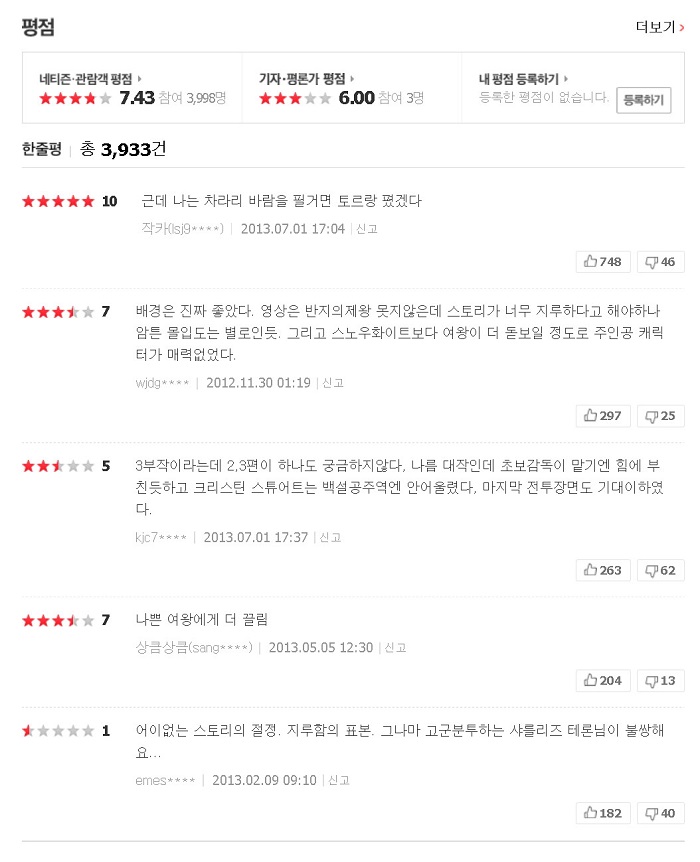The height and width of the screenshot is (862, 700).
Task: Dislike the review by kjc7****
Action: pos(660,570)
